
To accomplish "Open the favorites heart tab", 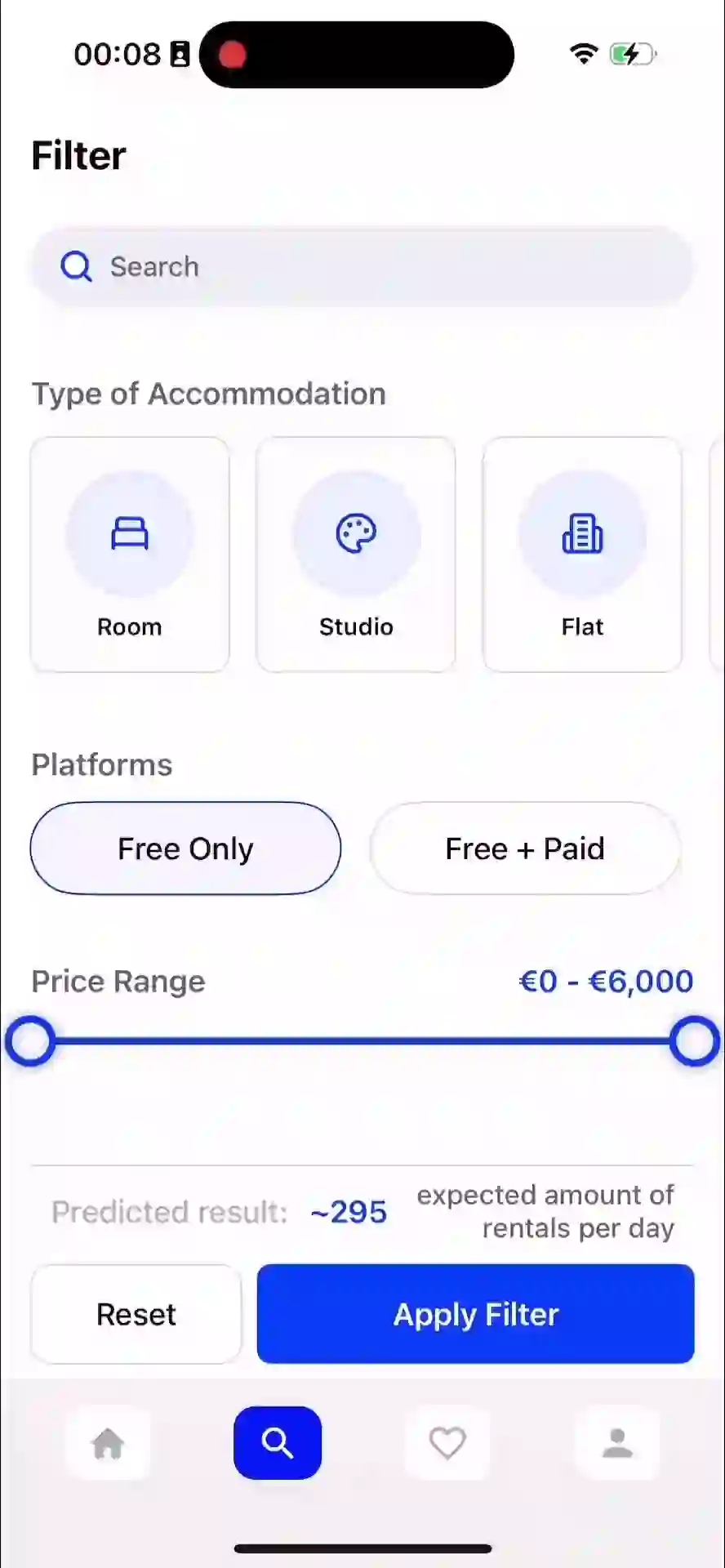I will tap(447, 1443).
